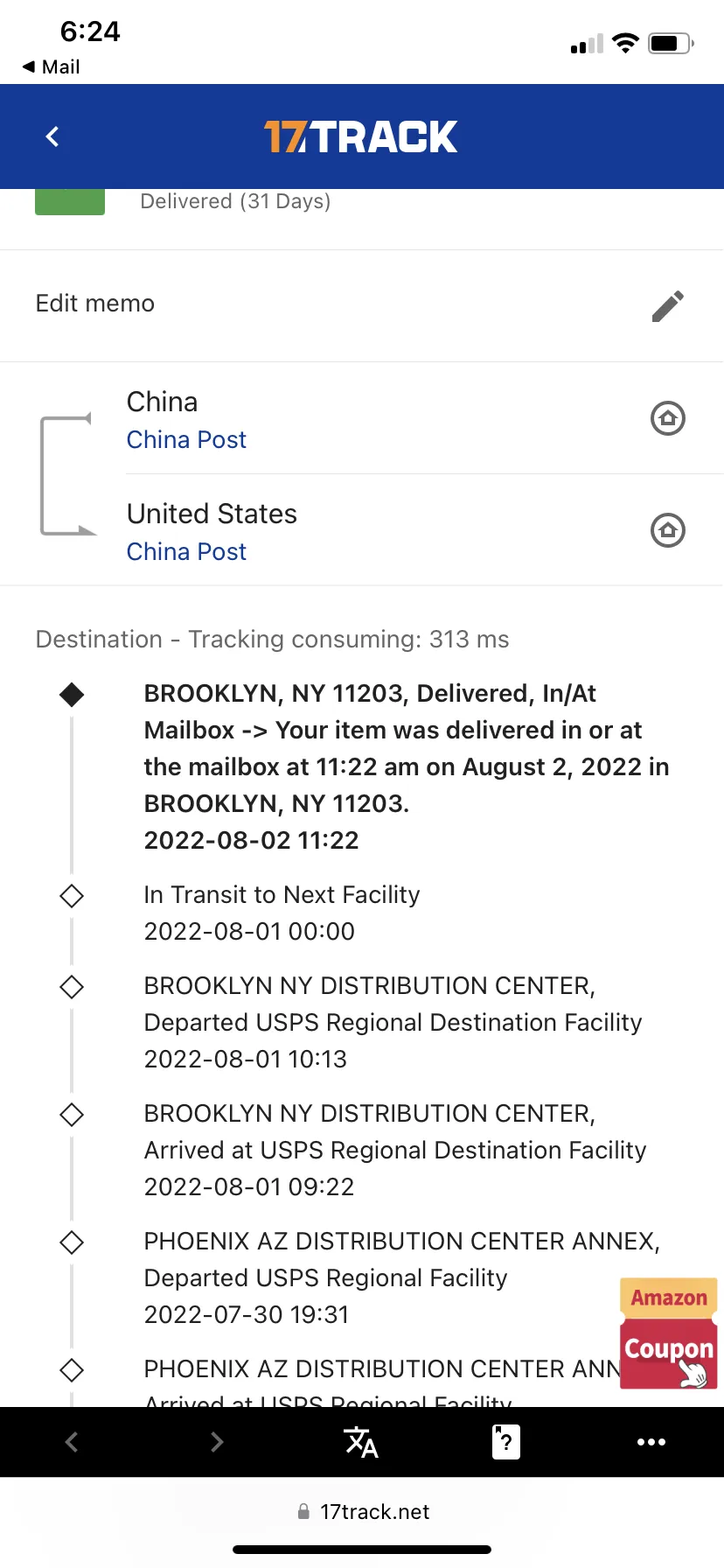The image size is (724, 1568).
Task: Go back using the header arrow
Action: (52, 136)
